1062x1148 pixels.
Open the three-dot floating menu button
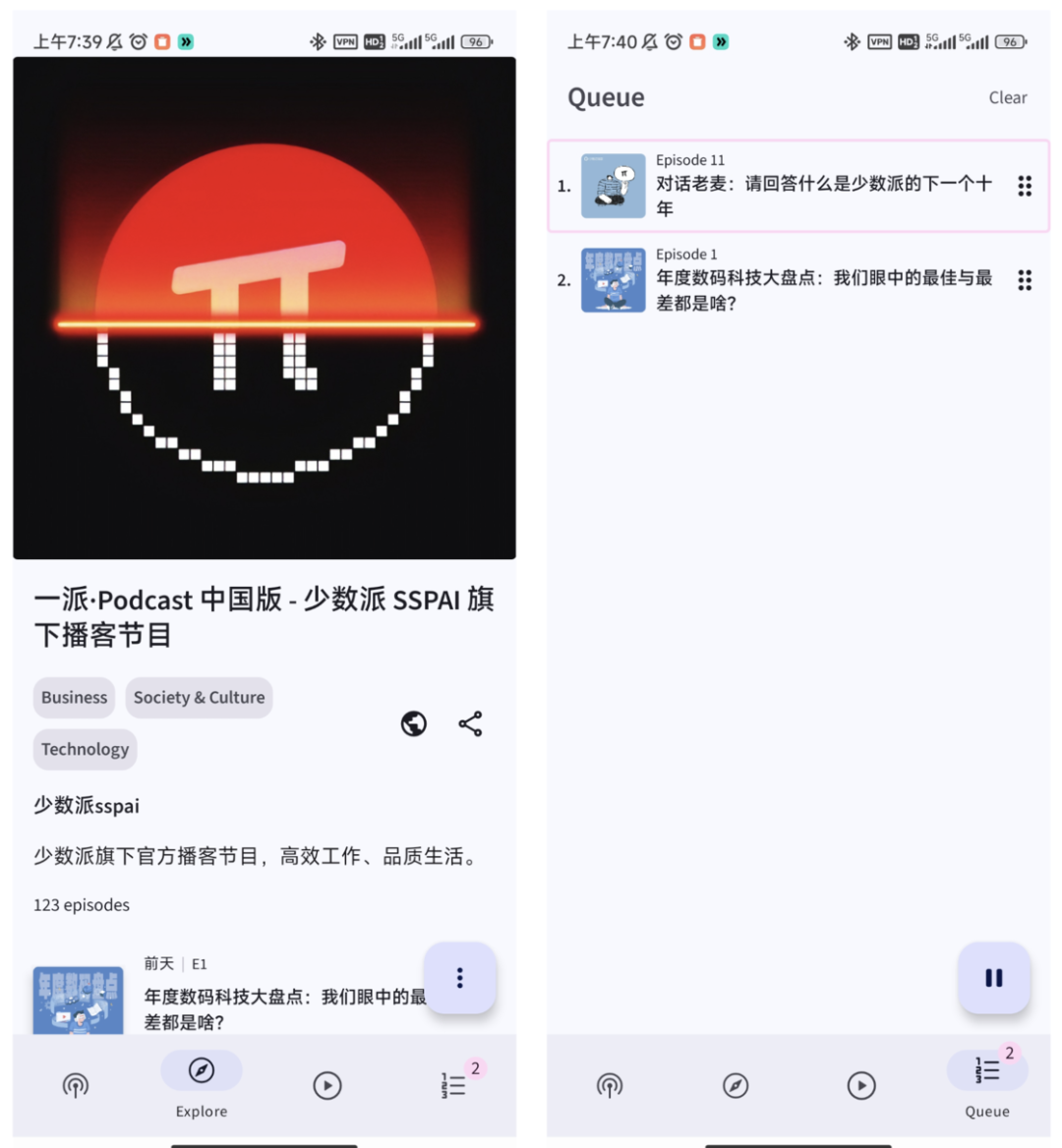pyautogui.click(x=459, y=978)
